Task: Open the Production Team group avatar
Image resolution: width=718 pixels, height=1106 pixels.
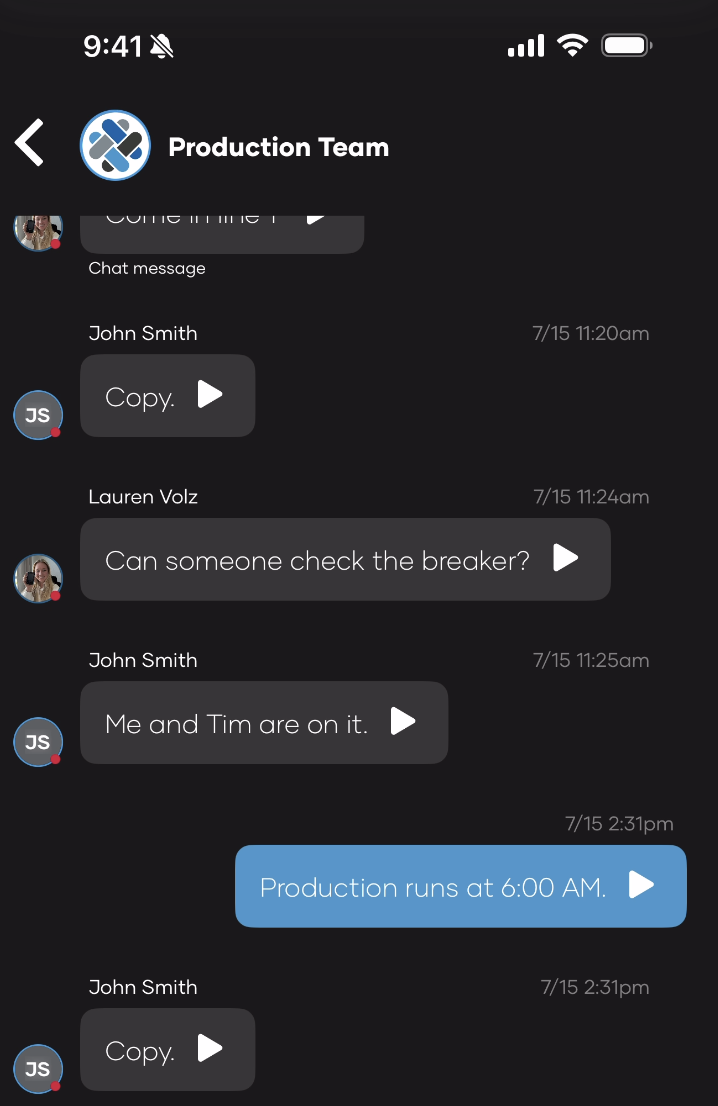Action: point(115,146)
